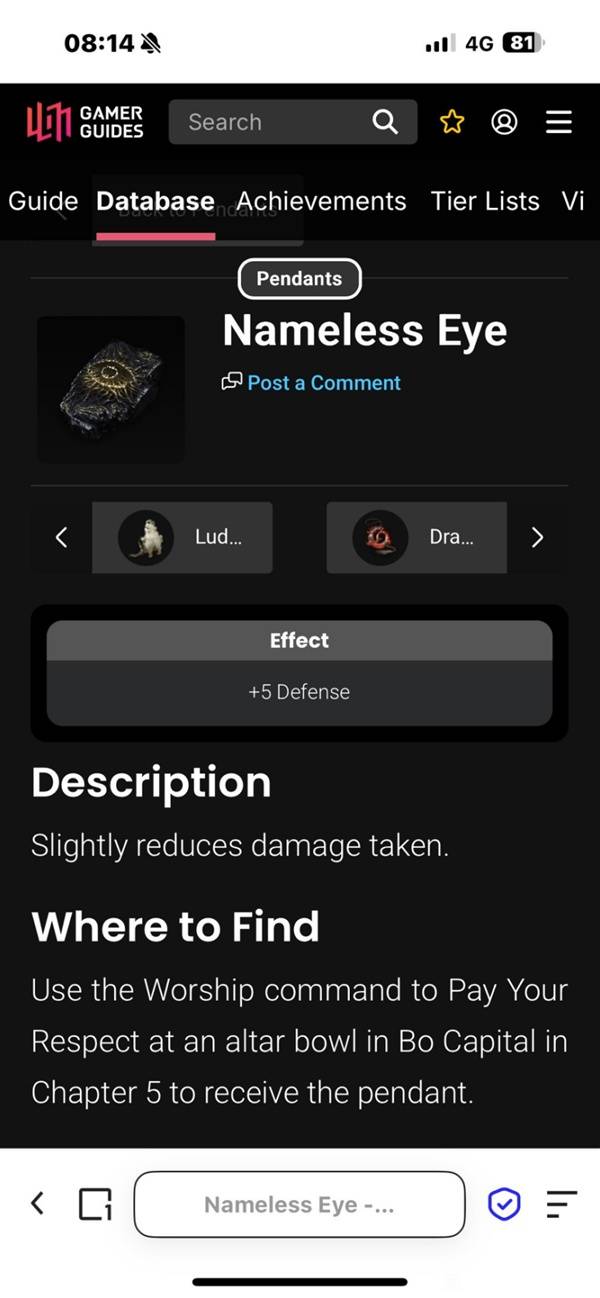
Task: Open the site search field
Action: 270,122
